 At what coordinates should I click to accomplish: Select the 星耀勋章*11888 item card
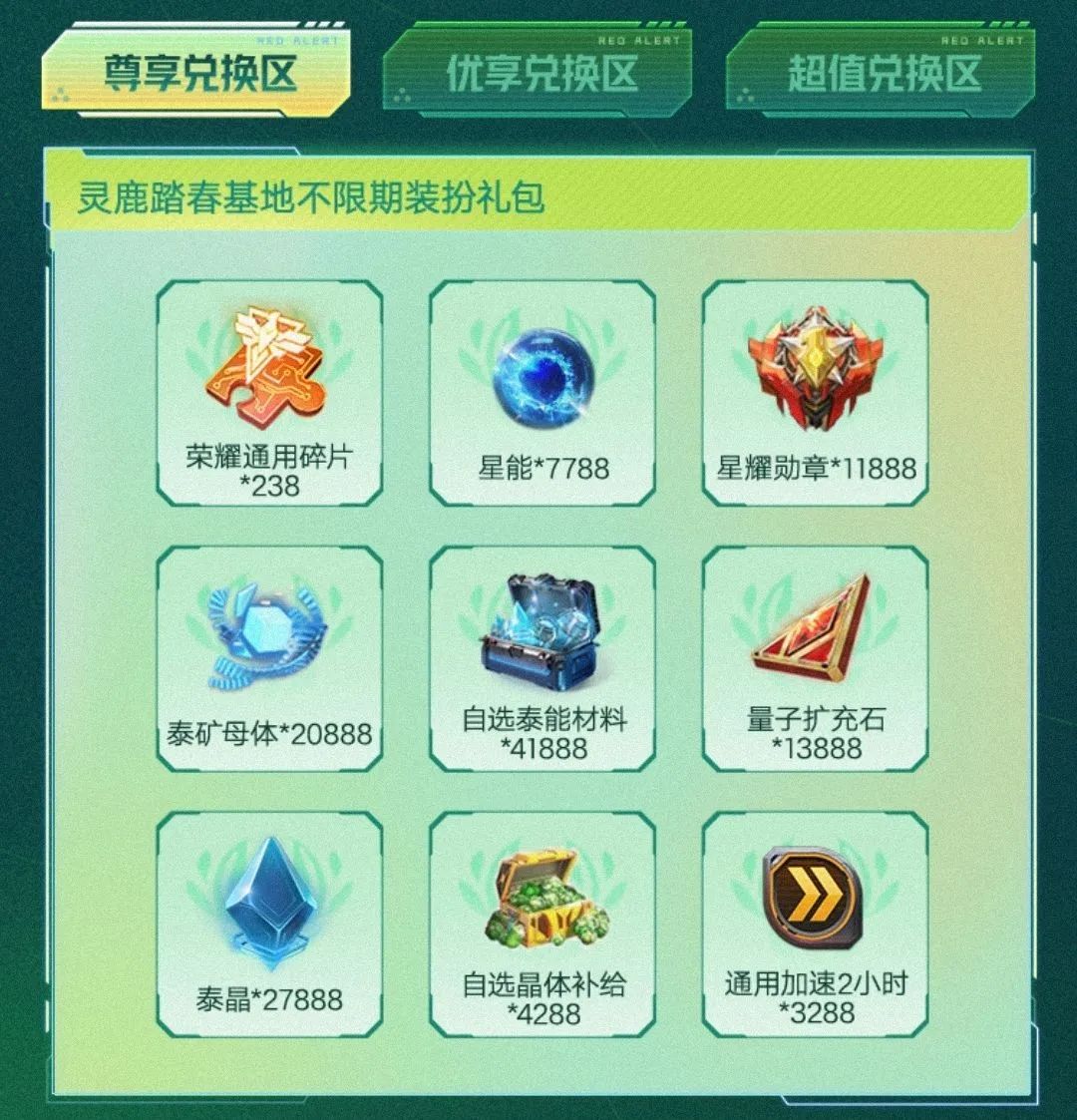click(813, 399)
